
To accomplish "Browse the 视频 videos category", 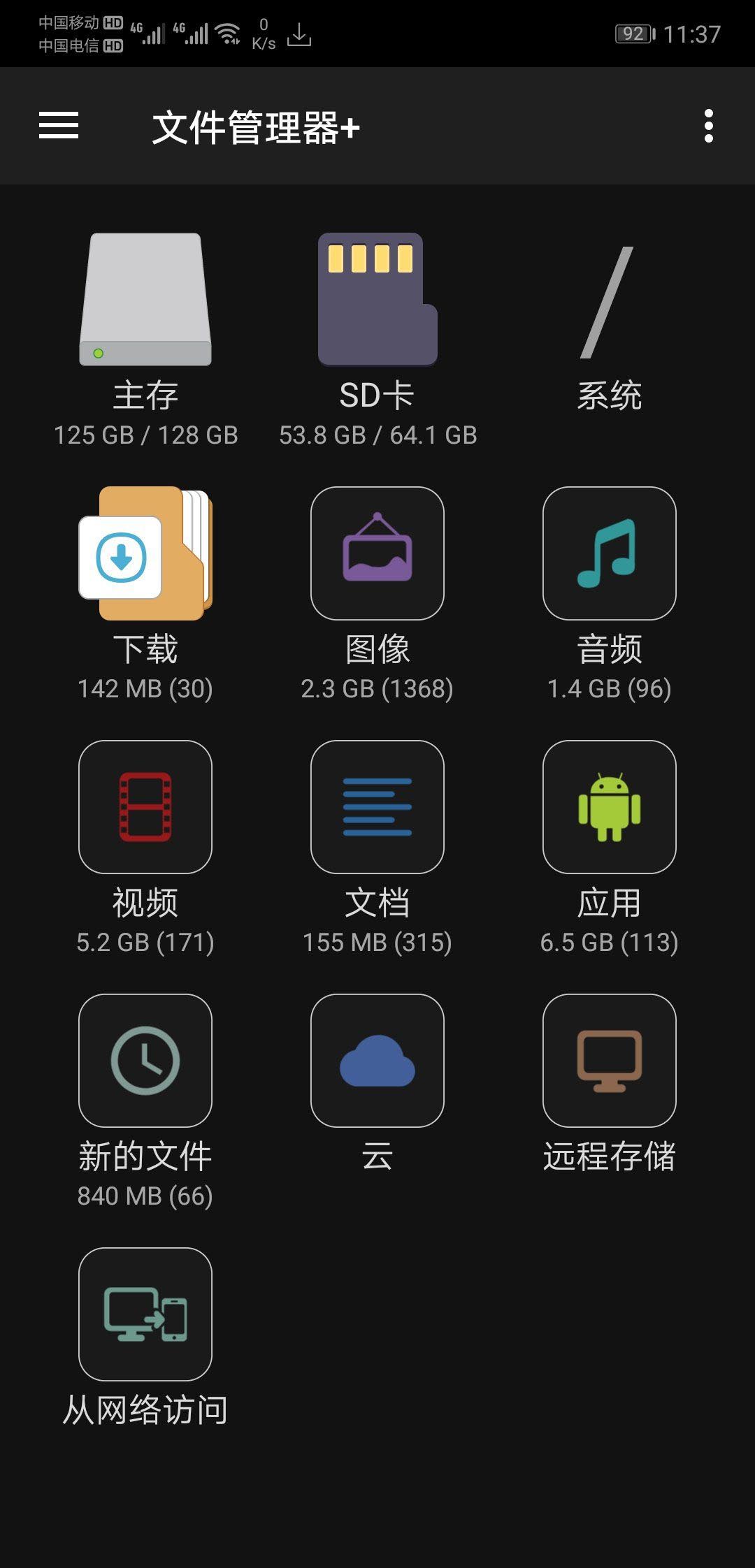I will click(145, 807).
